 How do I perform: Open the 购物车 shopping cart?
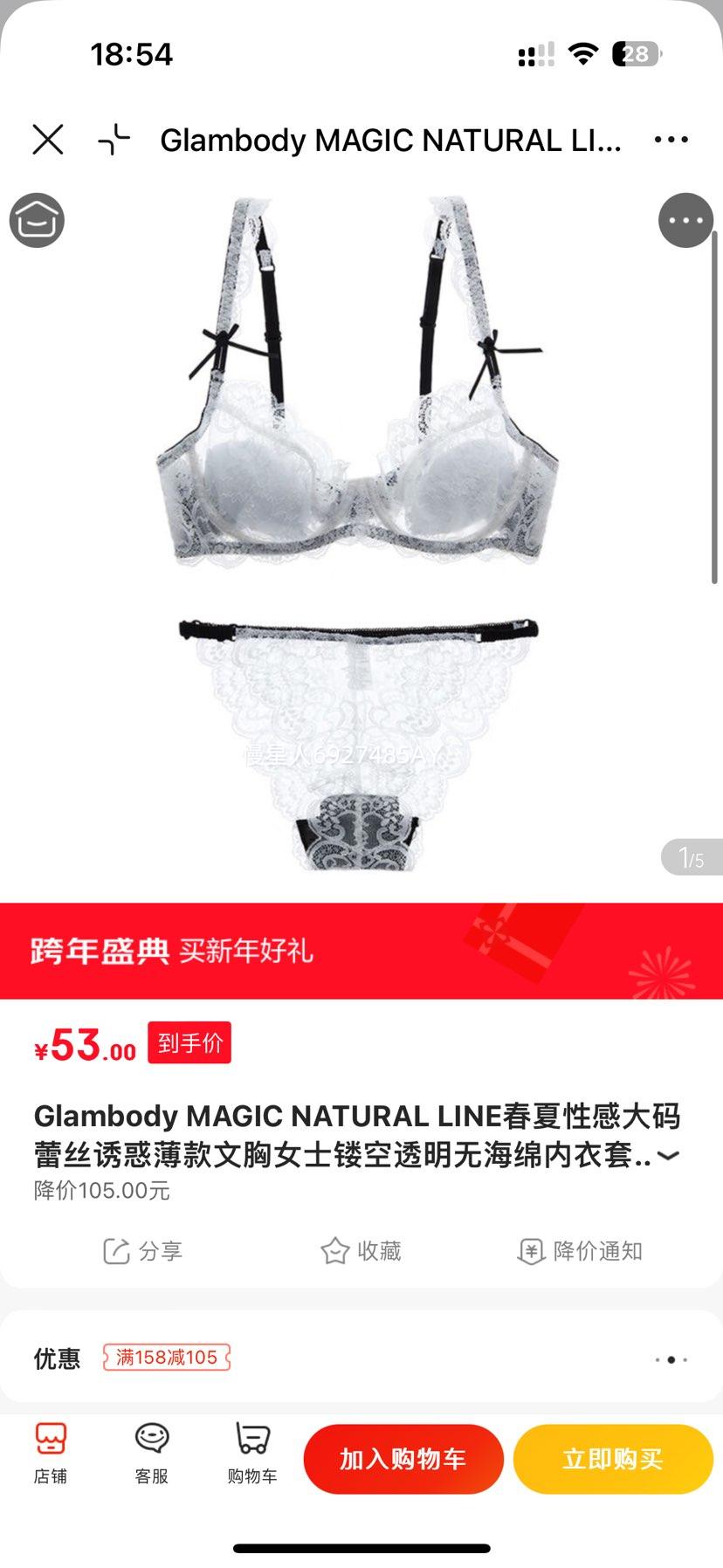pyautogui.click(x=251, y=1456)
